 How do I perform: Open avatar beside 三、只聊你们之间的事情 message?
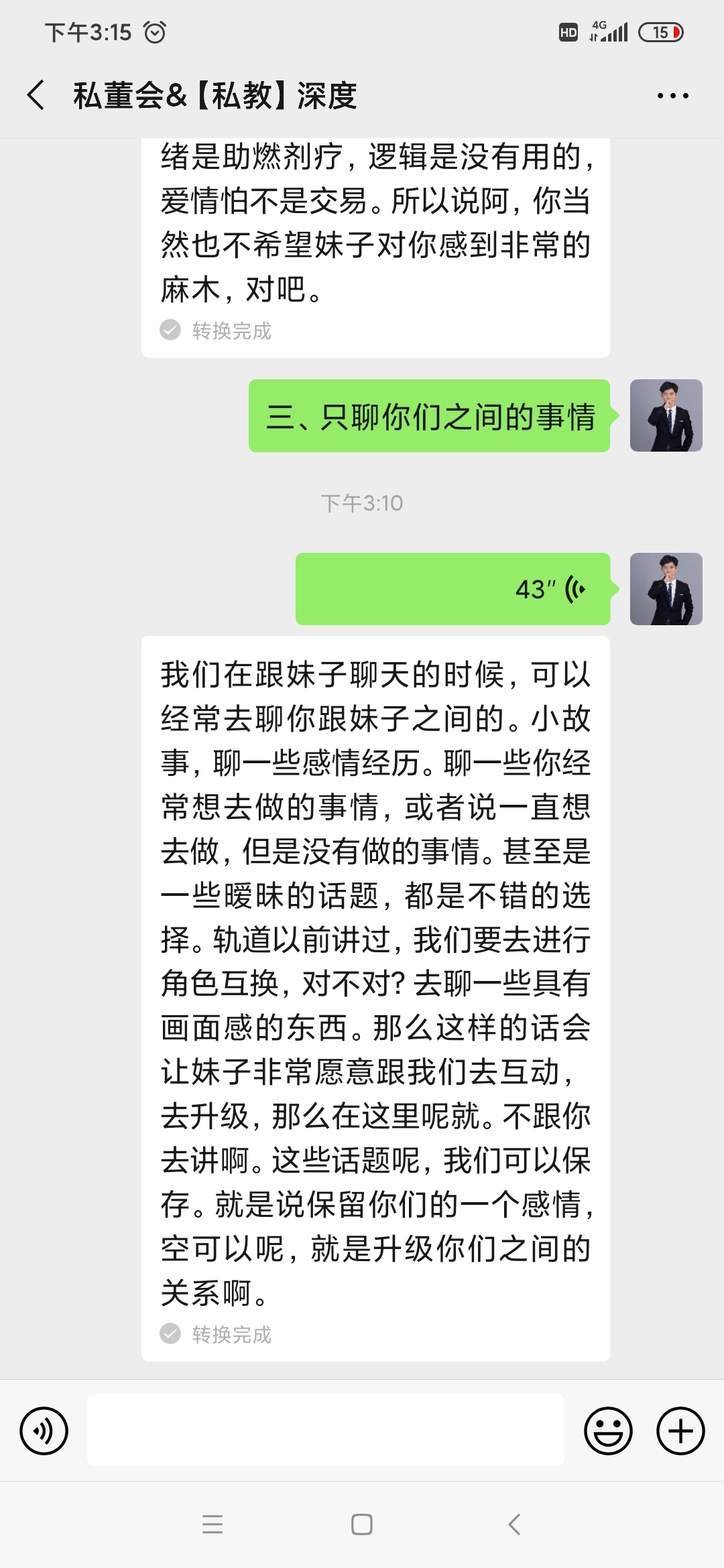tap(666, 415)
